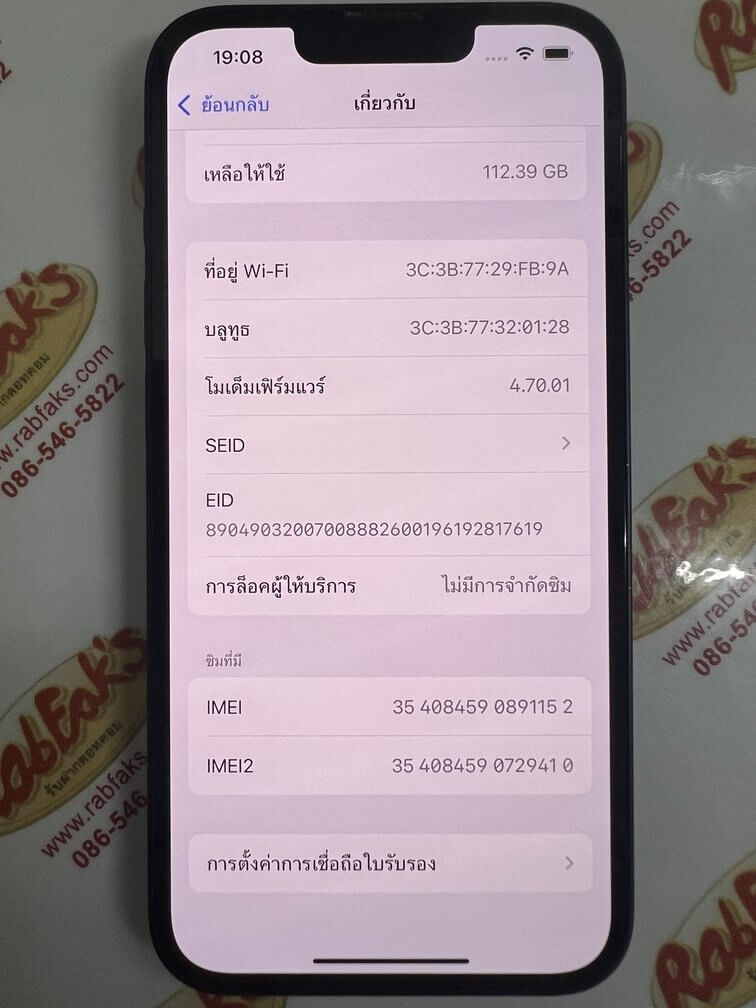This screenshot has width=756, height=1008.
Task: Open การตั้งค่าการเชื่อถือใบรับรอง settings
Action: (x=388, y=863)
